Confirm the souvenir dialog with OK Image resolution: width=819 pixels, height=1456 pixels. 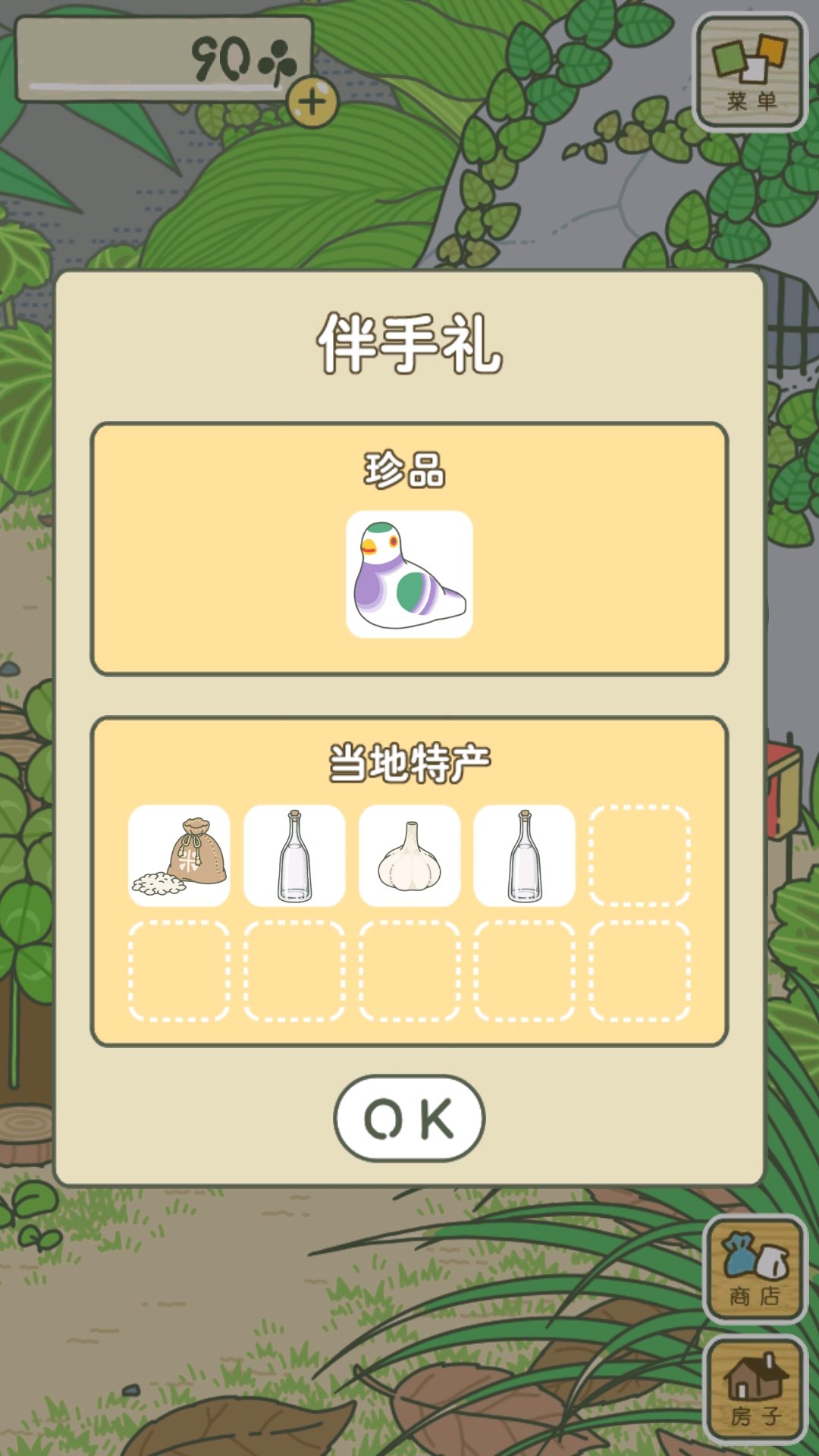pos(409,1118)
